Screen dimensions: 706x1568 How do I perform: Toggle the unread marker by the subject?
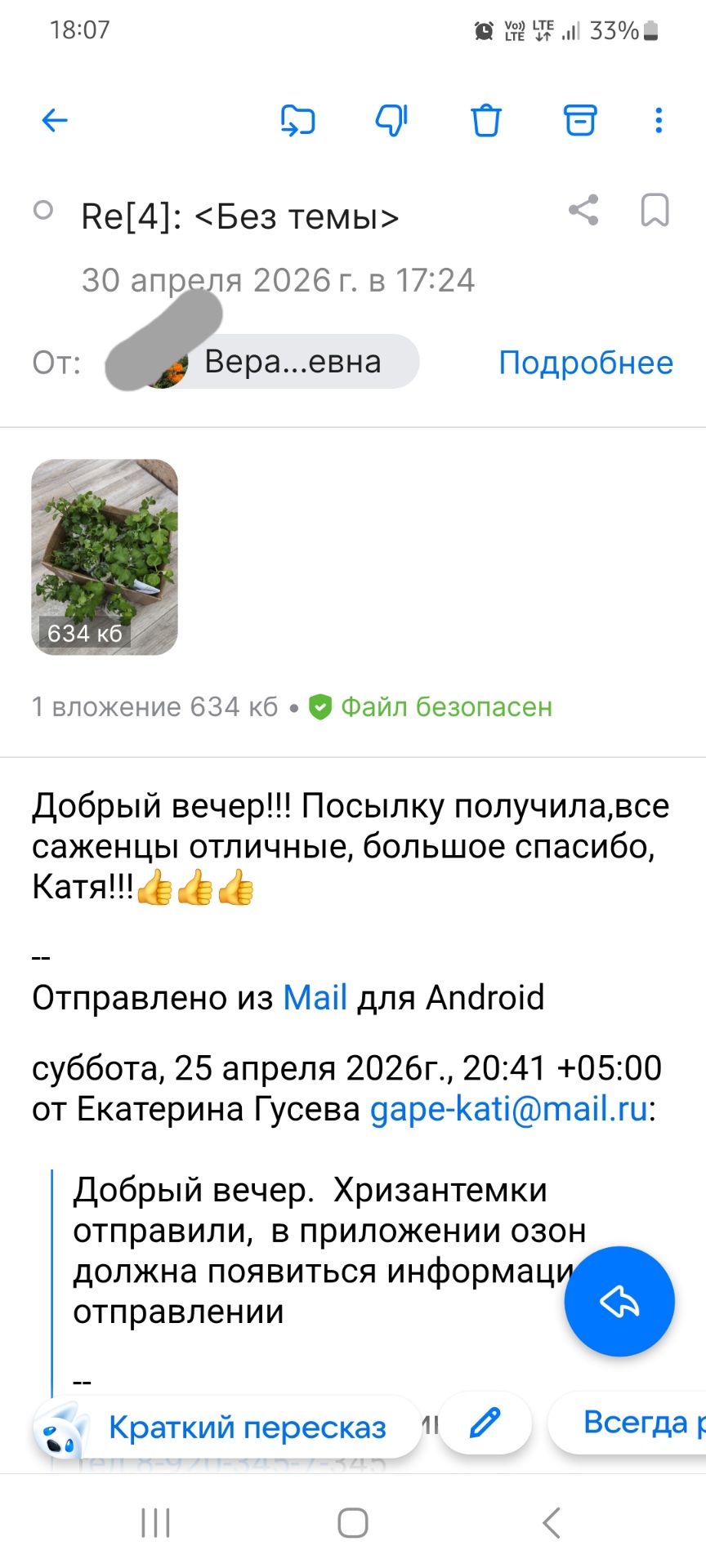(43, 211)
